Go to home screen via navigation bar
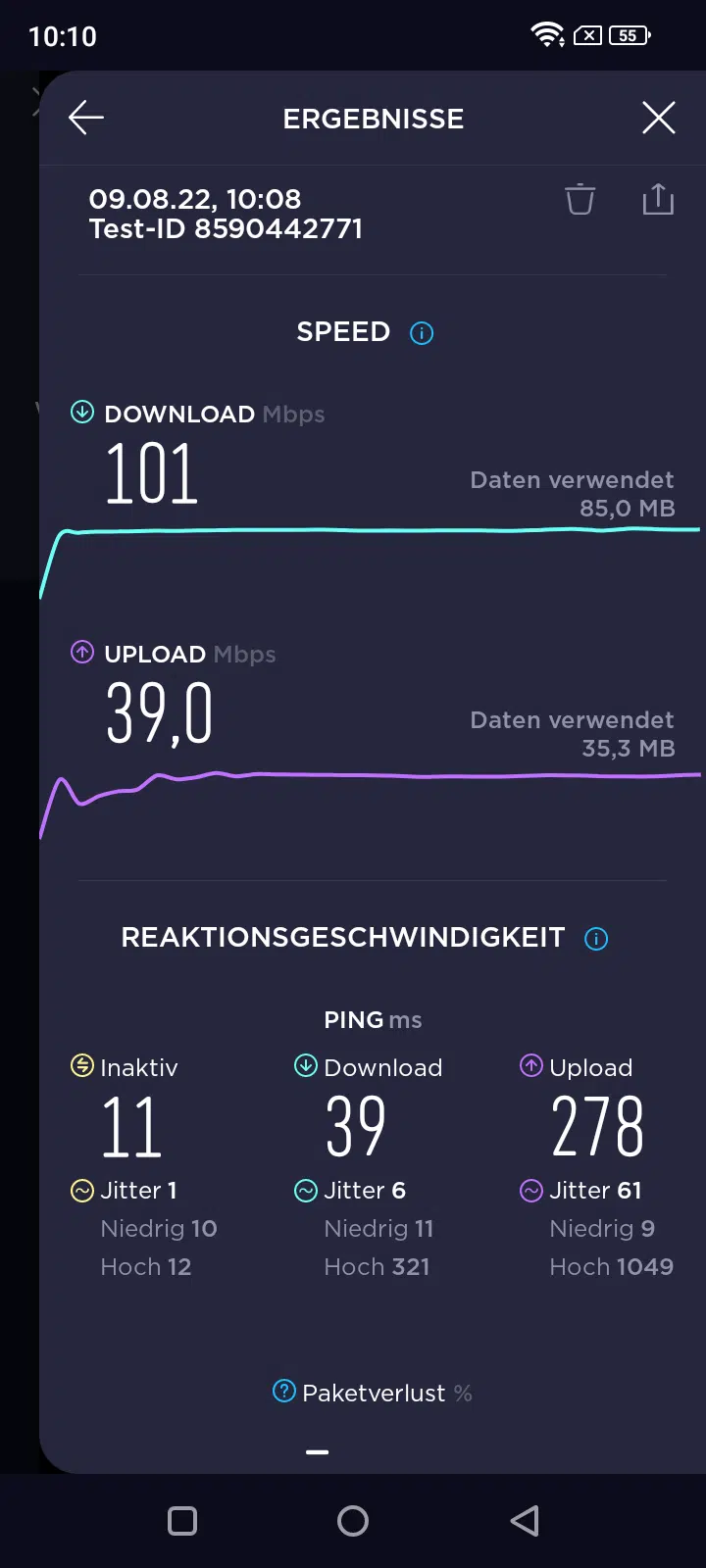This screenshot has height=1568, width=706. [353, 1521]
